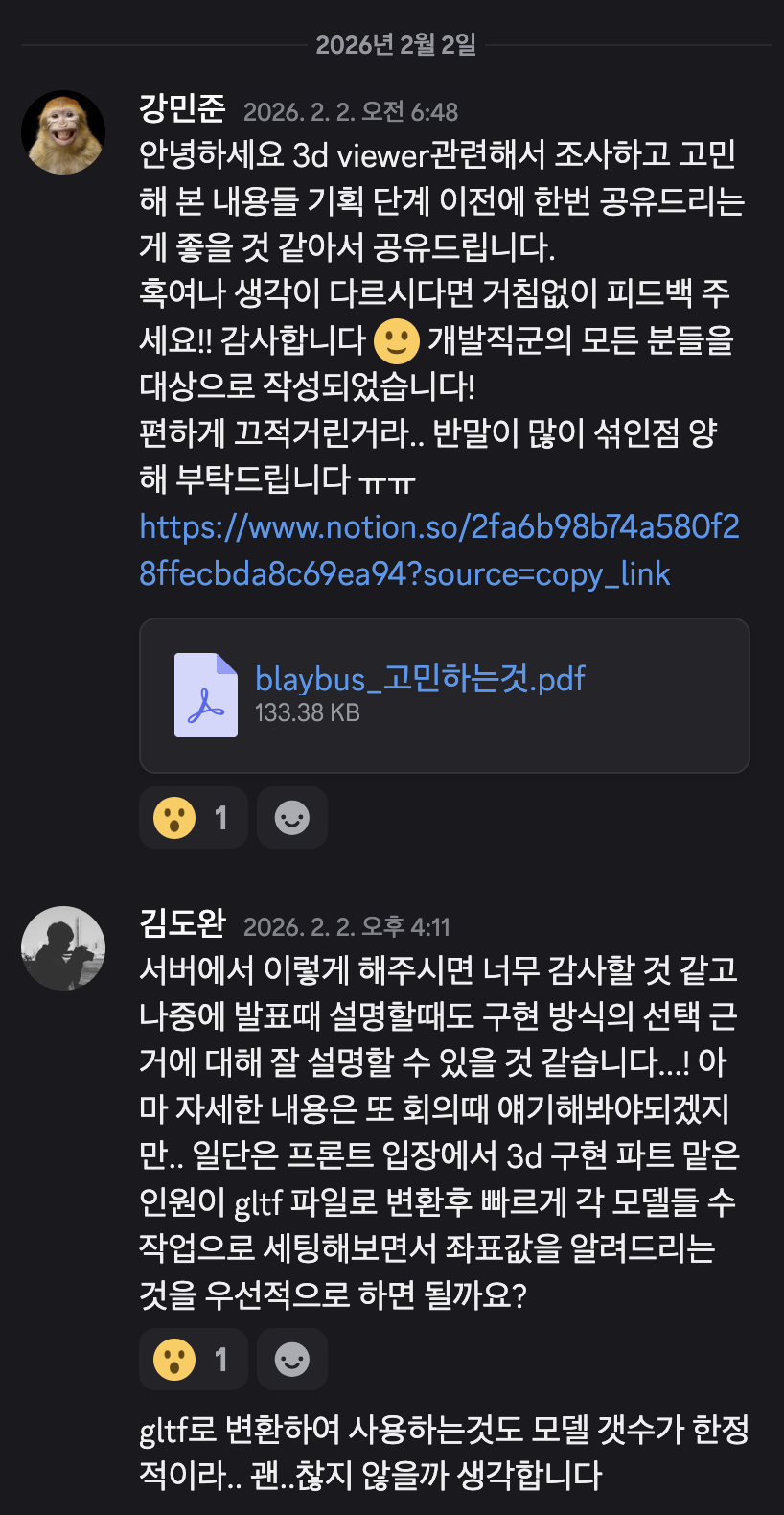Screen dimensions: 784x1515
Task: Click the PDF file icon on the attachment
Action: pyautogui.click(x=205, y=695)
